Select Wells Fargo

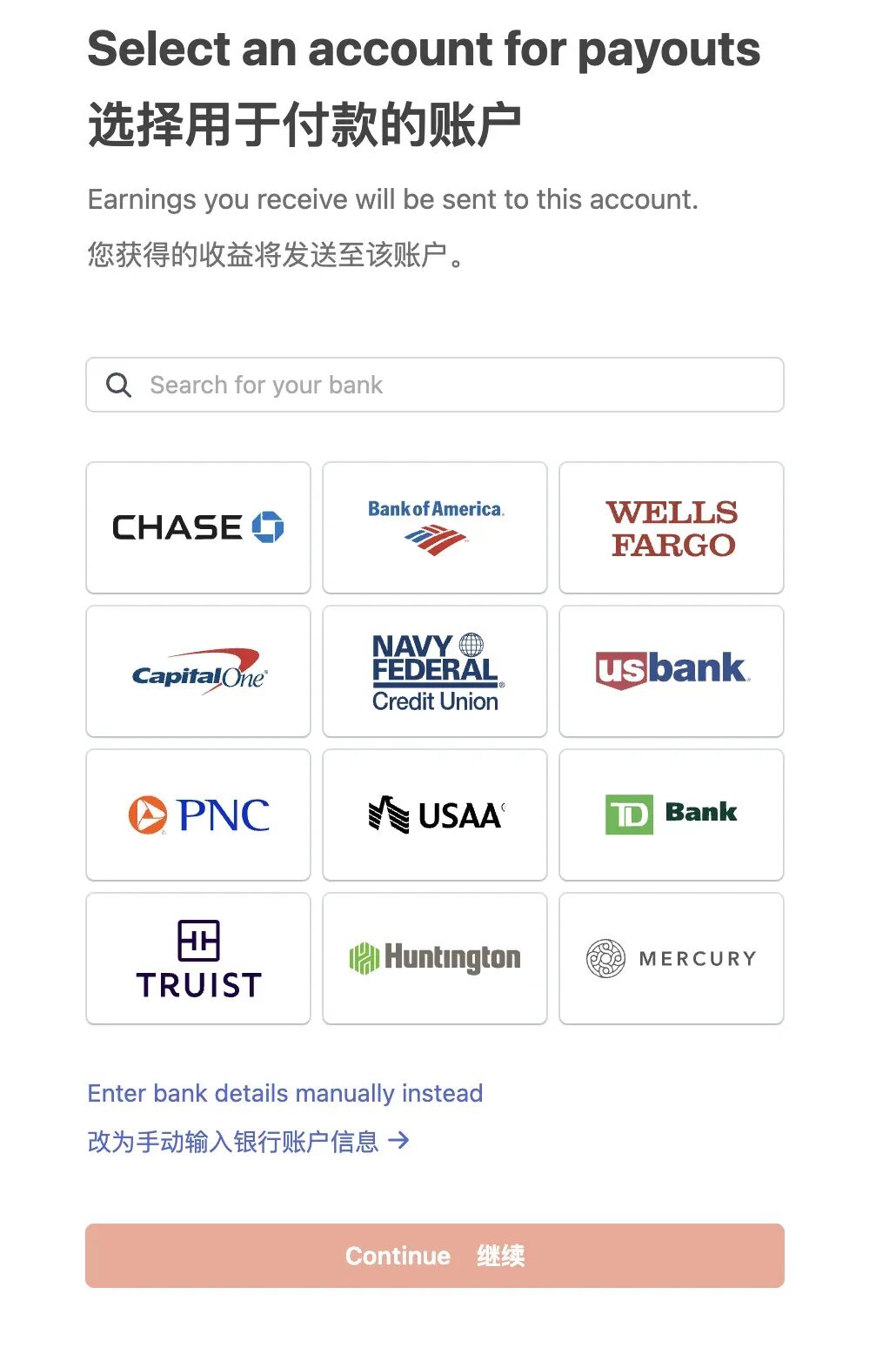tap(672, 527)
